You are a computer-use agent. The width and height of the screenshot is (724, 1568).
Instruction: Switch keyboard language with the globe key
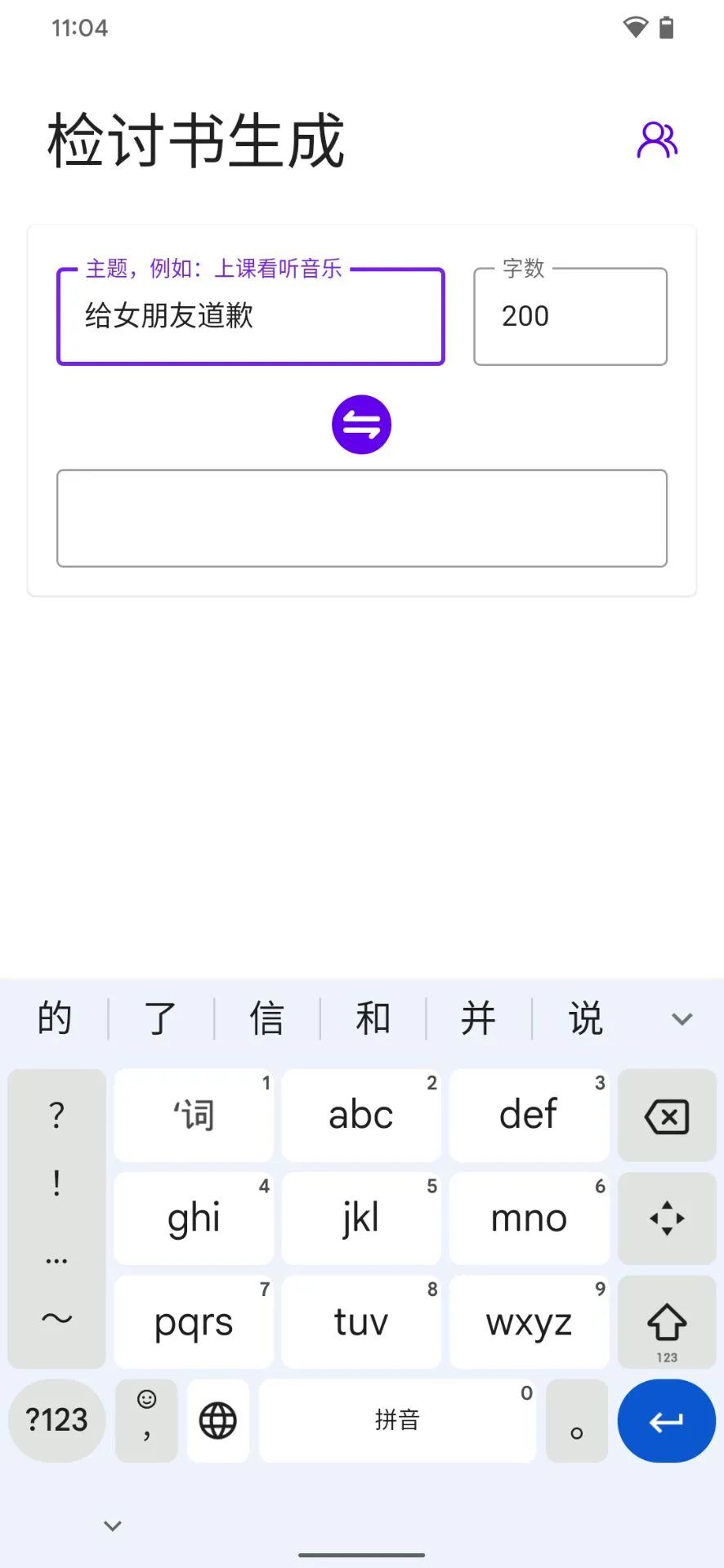click(x=218, y=1420)
